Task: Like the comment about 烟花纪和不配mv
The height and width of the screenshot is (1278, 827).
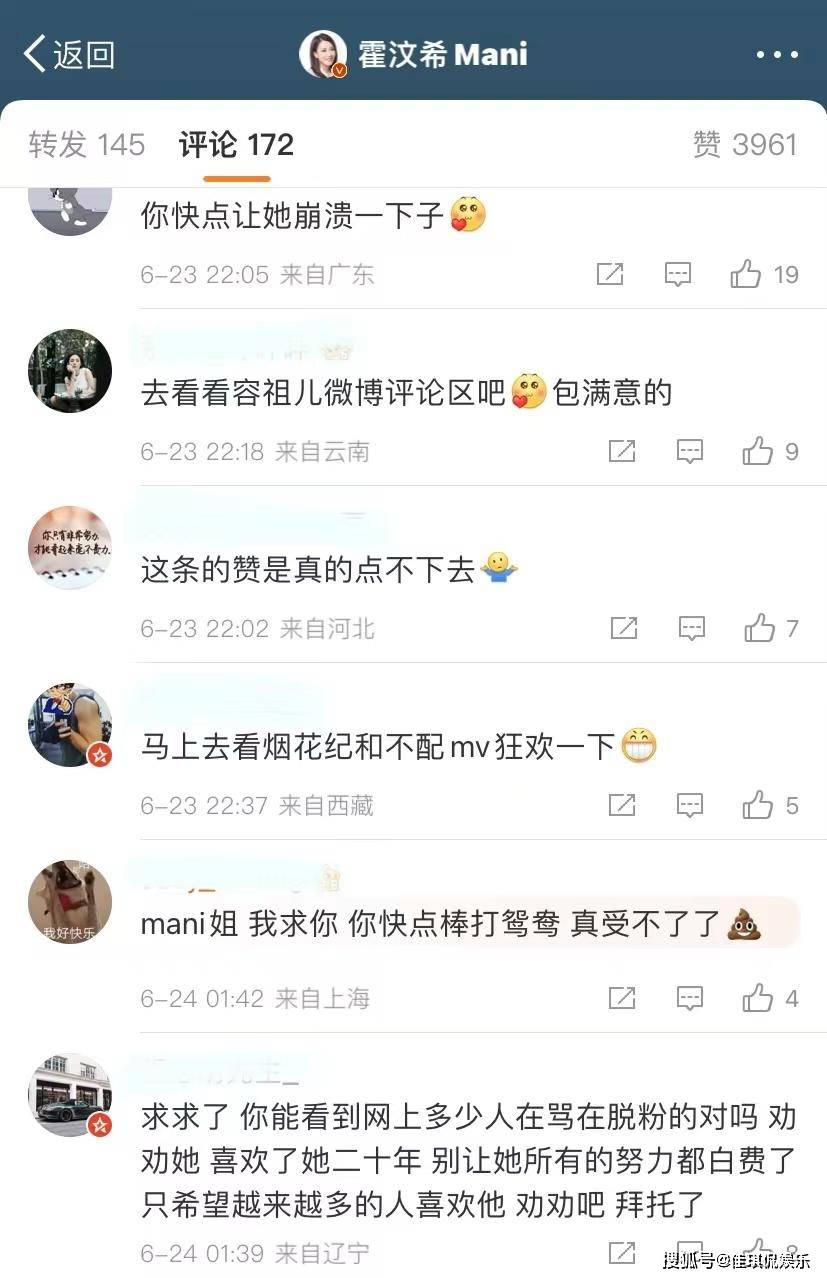Action: coord(758,805)
